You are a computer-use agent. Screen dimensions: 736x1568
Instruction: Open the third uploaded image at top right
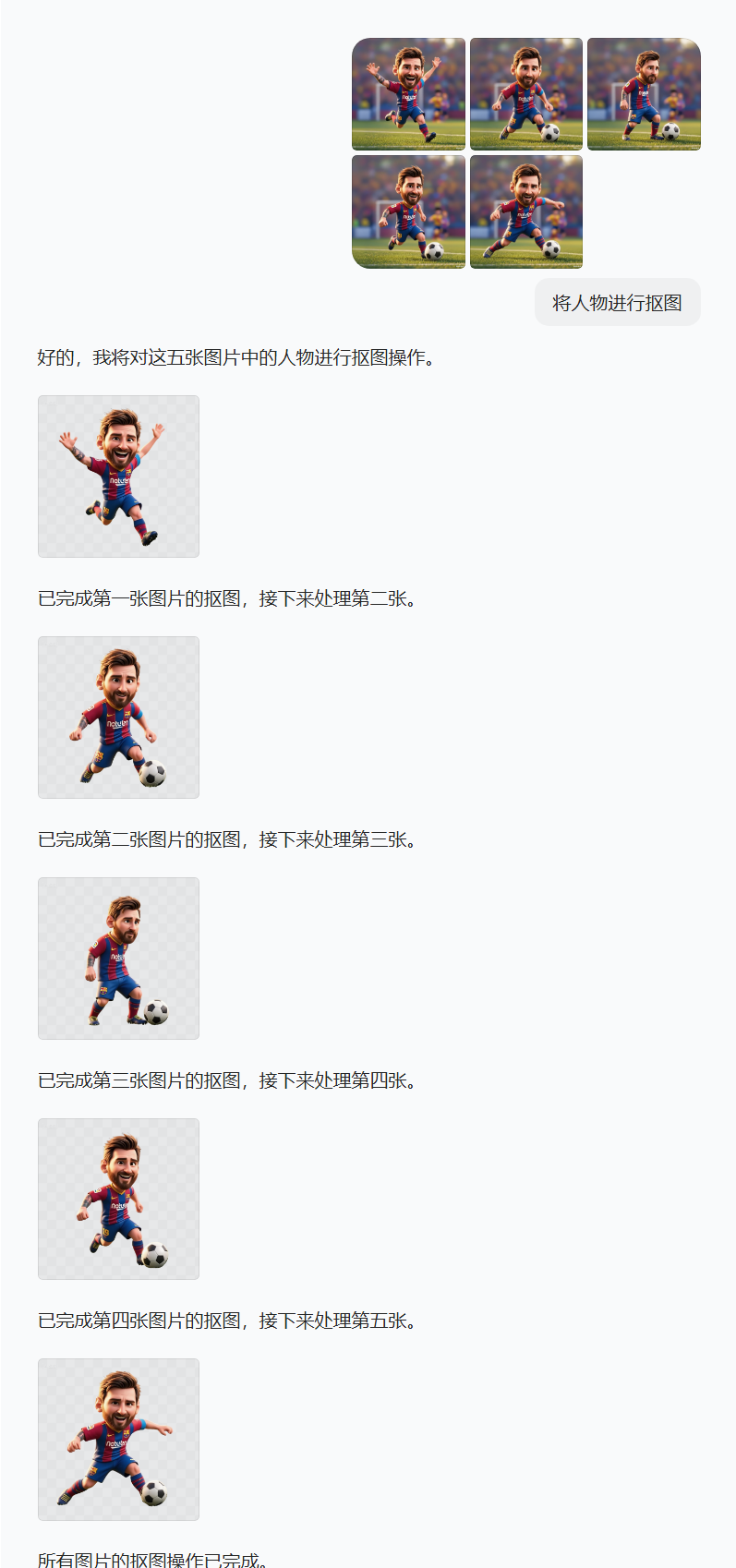(x=644, y=94)
